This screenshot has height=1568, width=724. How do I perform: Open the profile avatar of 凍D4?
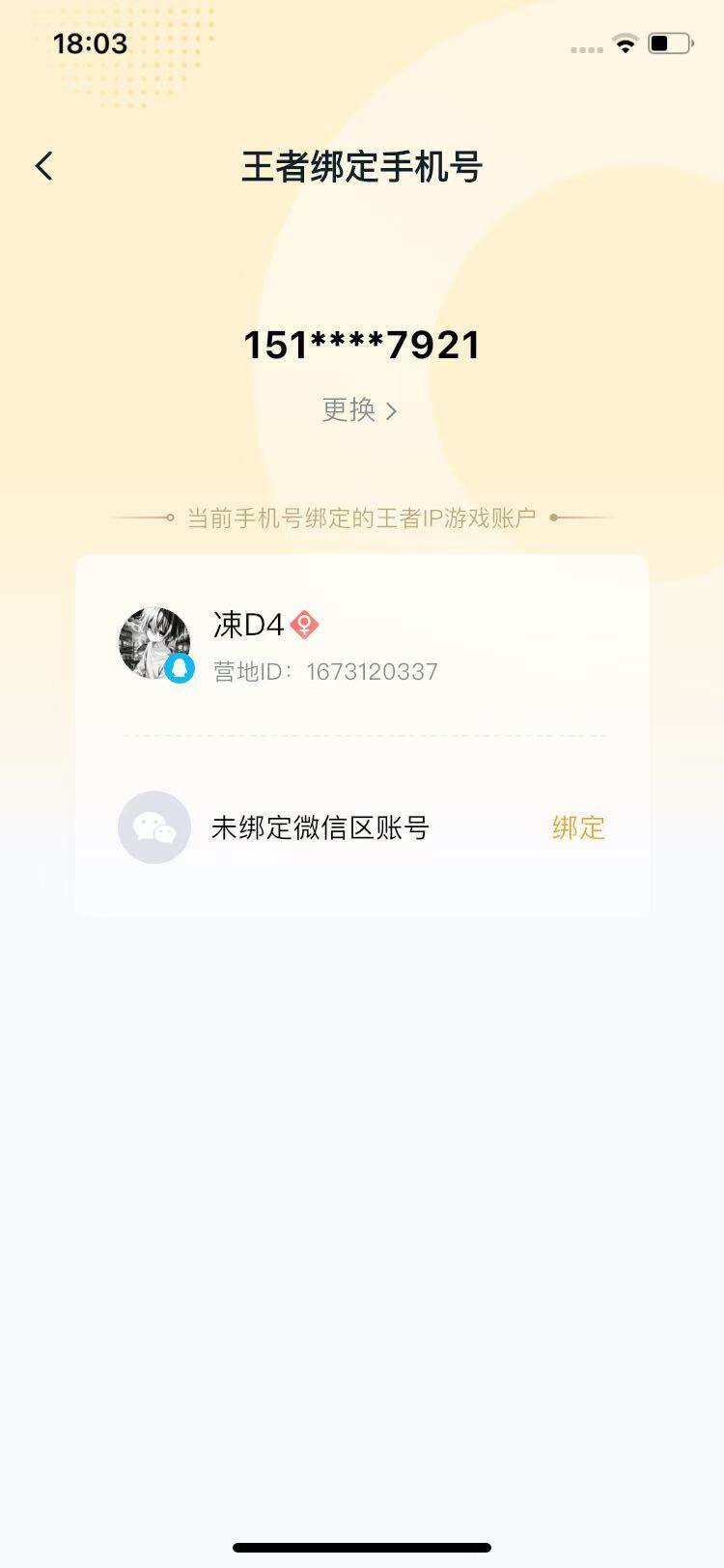[154, 643]
